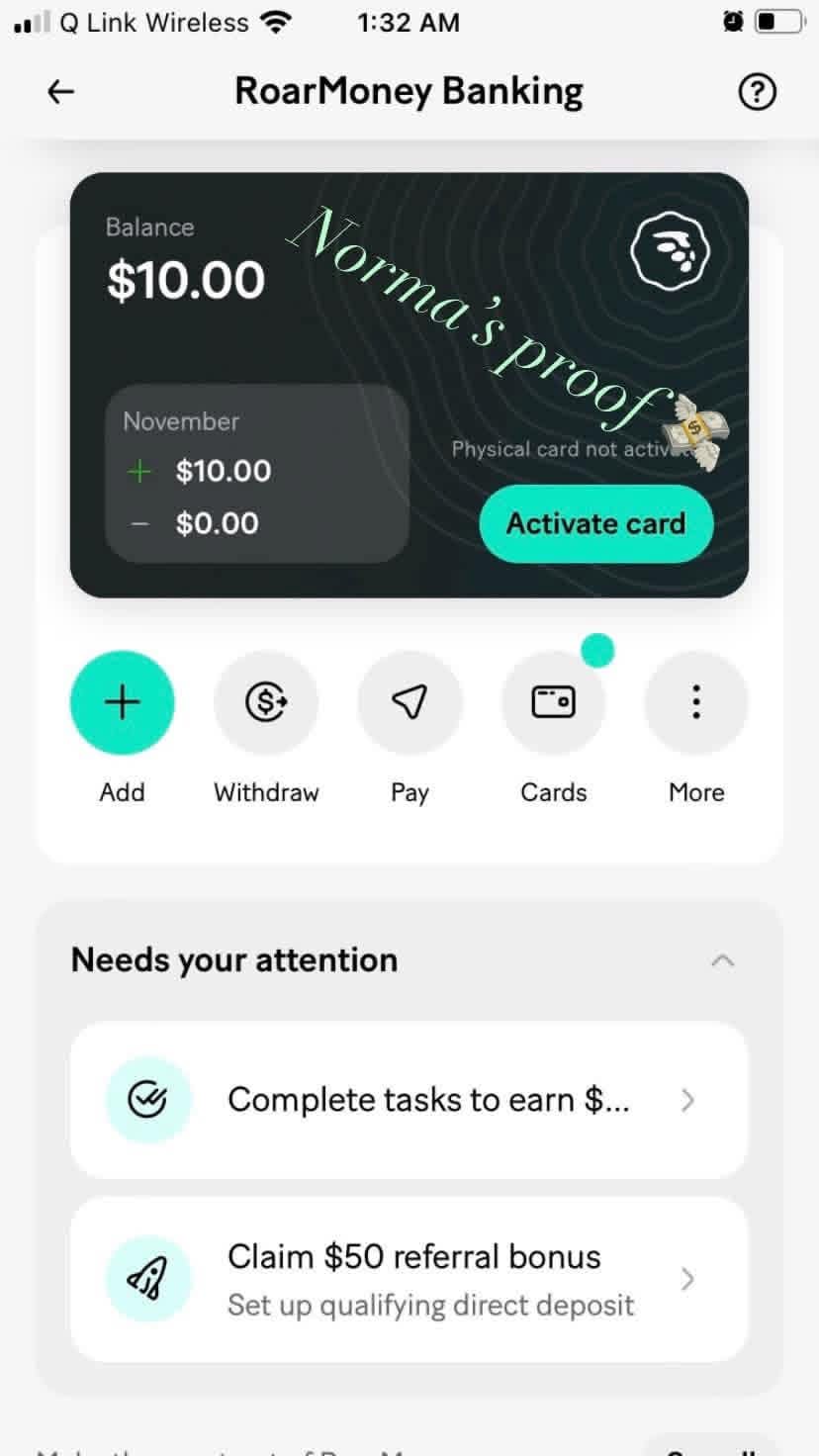Add money to the account

click(x=122, y=702)
